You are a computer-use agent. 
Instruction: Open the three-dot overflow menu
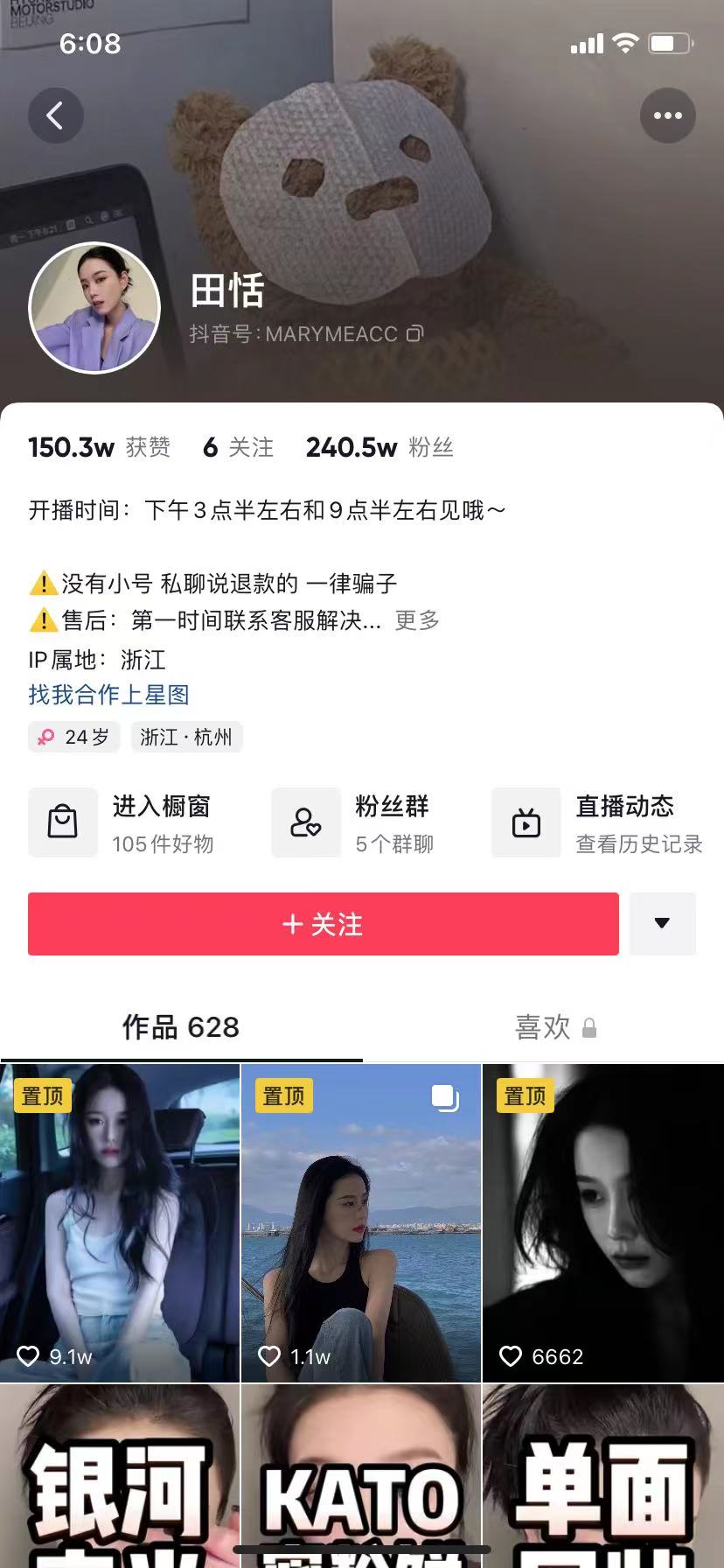pyautogui.click(x=667, y=115)
